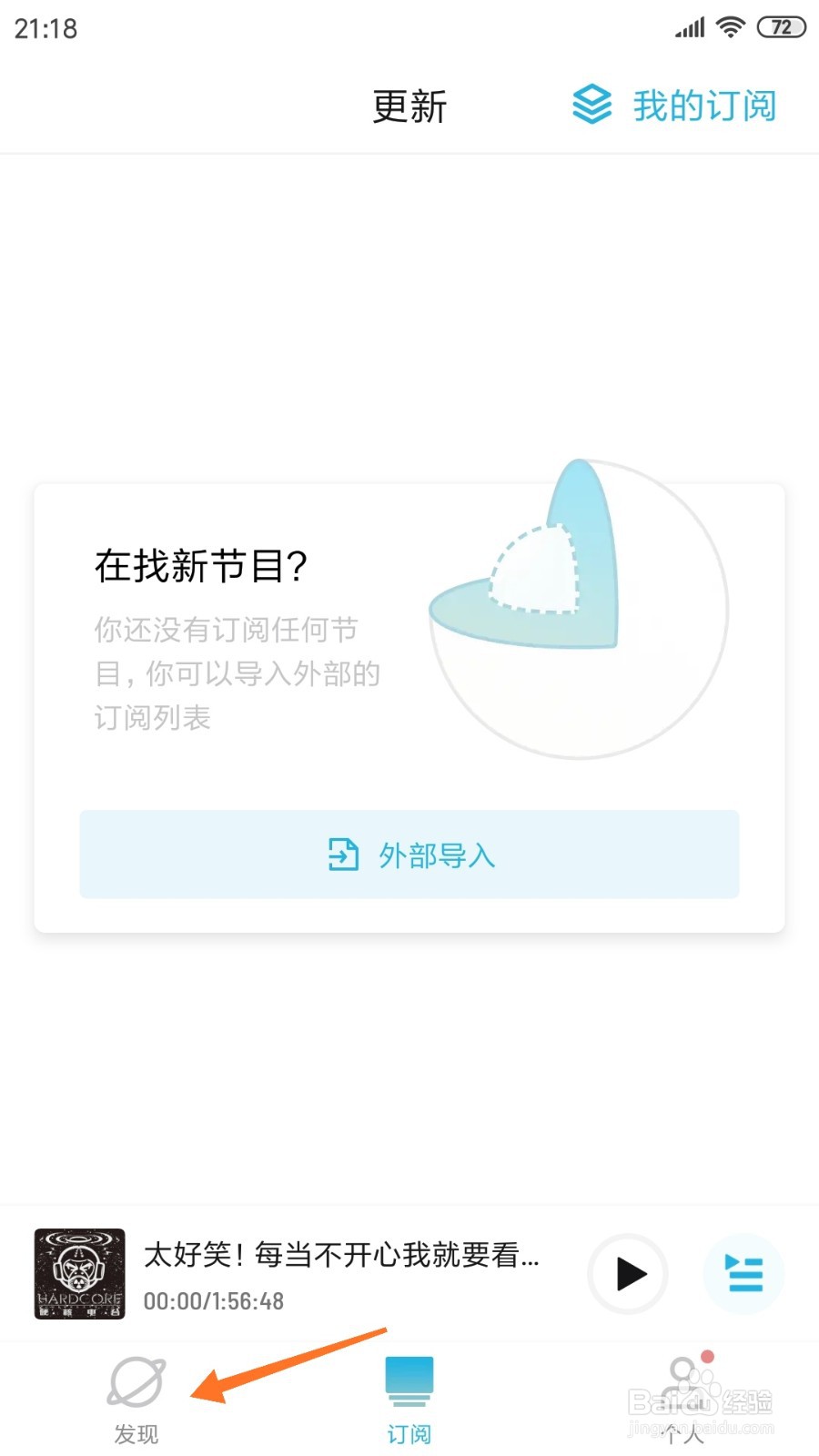Tap the battery level indicator
The width and height of the screenshot is (819, 1456).
coord(779,25)
